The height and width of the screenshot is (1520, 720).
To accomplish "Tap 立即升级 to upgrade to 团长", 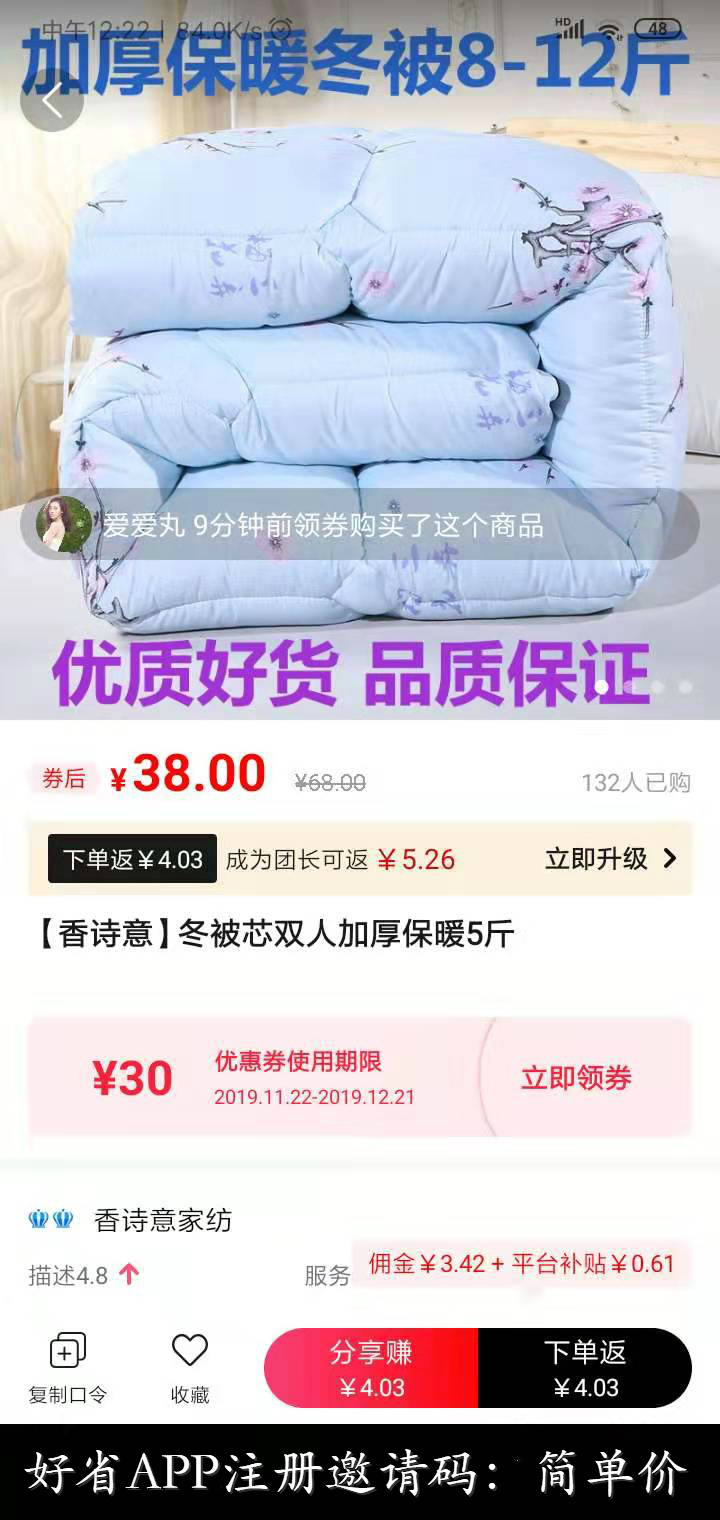I will pyautogui.click(x=610, y=859).
